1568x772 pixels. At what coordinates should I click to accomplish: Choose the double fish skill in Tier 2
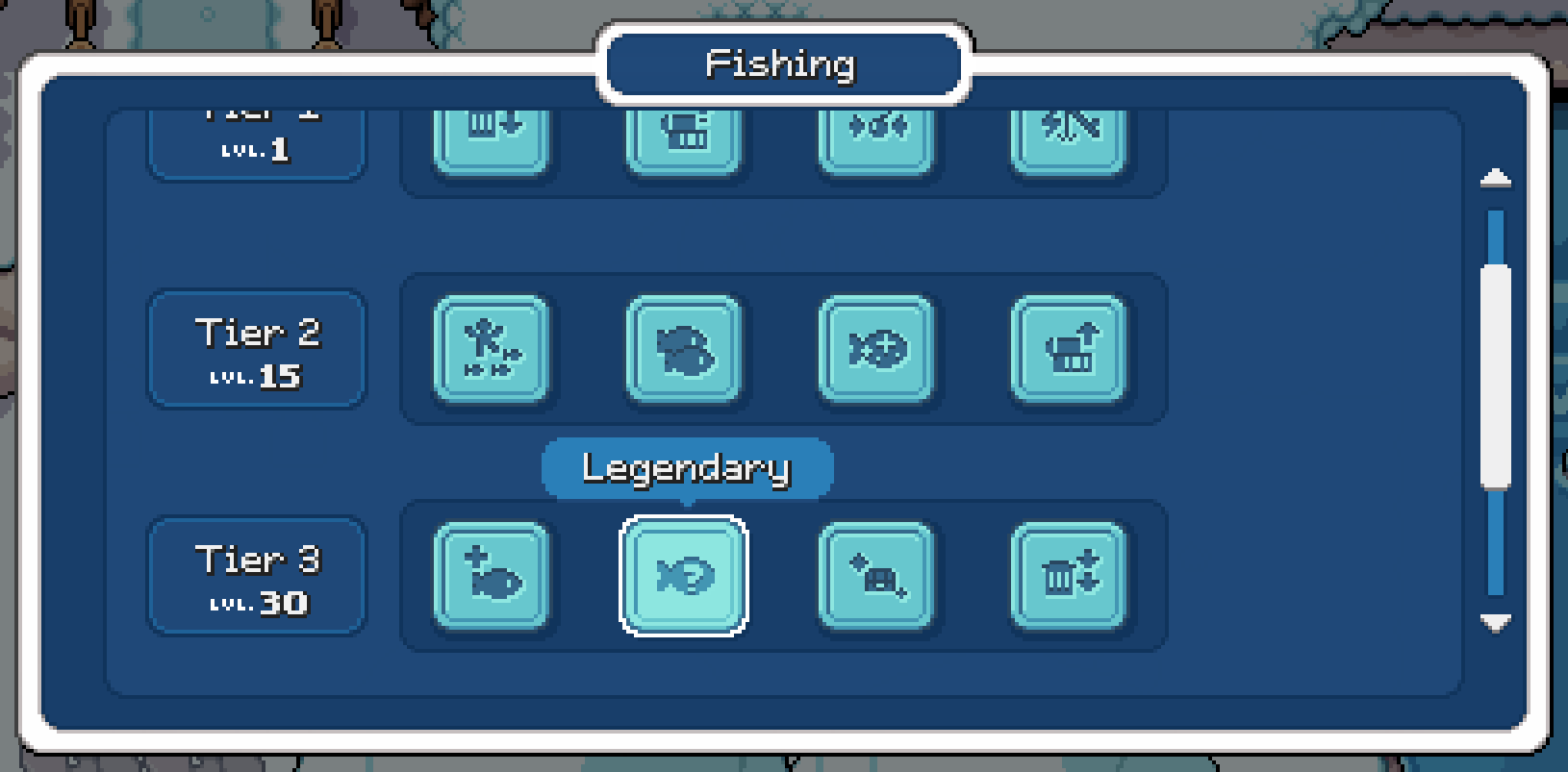point(684,349)
